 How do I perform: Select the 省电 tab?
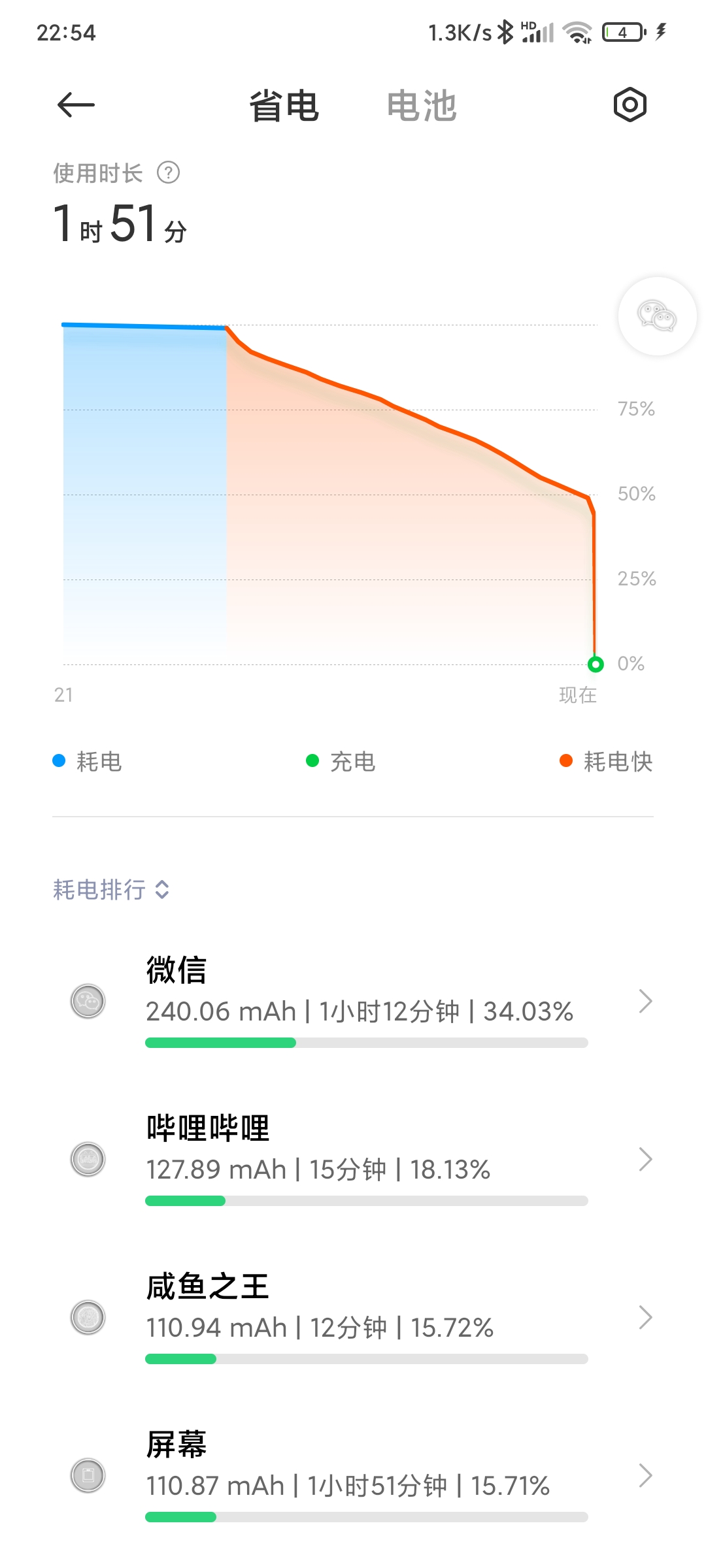click(x=284, y=106)
